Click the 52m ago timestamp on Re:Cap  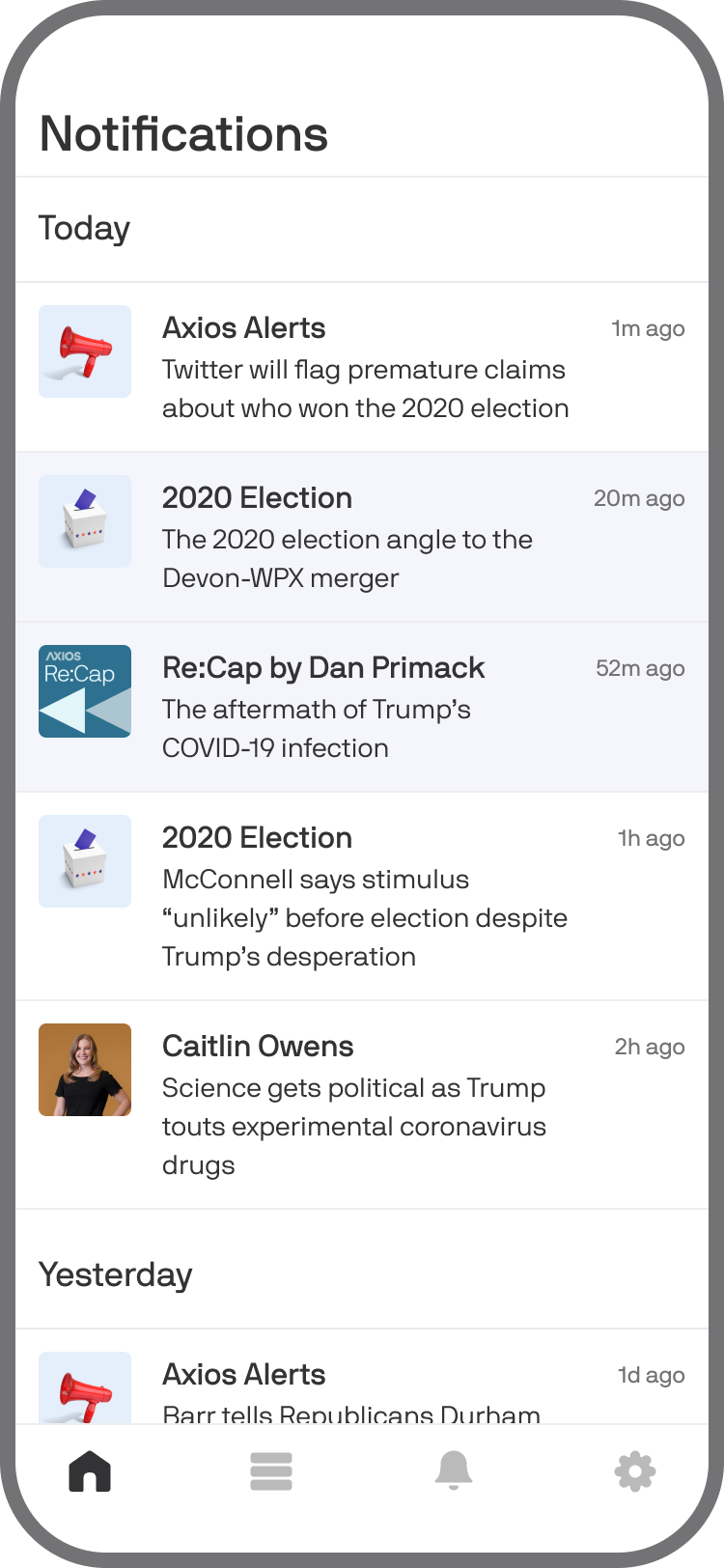point(639,667)
